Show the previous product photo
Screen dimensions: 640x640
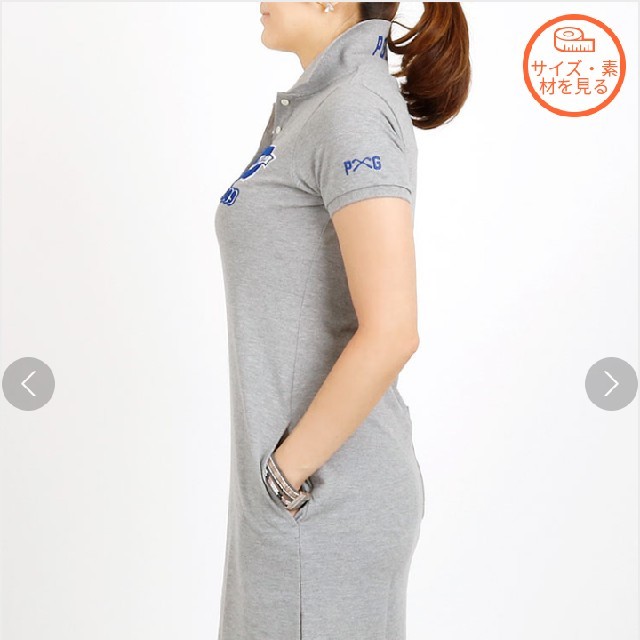[x=28, y=384]
